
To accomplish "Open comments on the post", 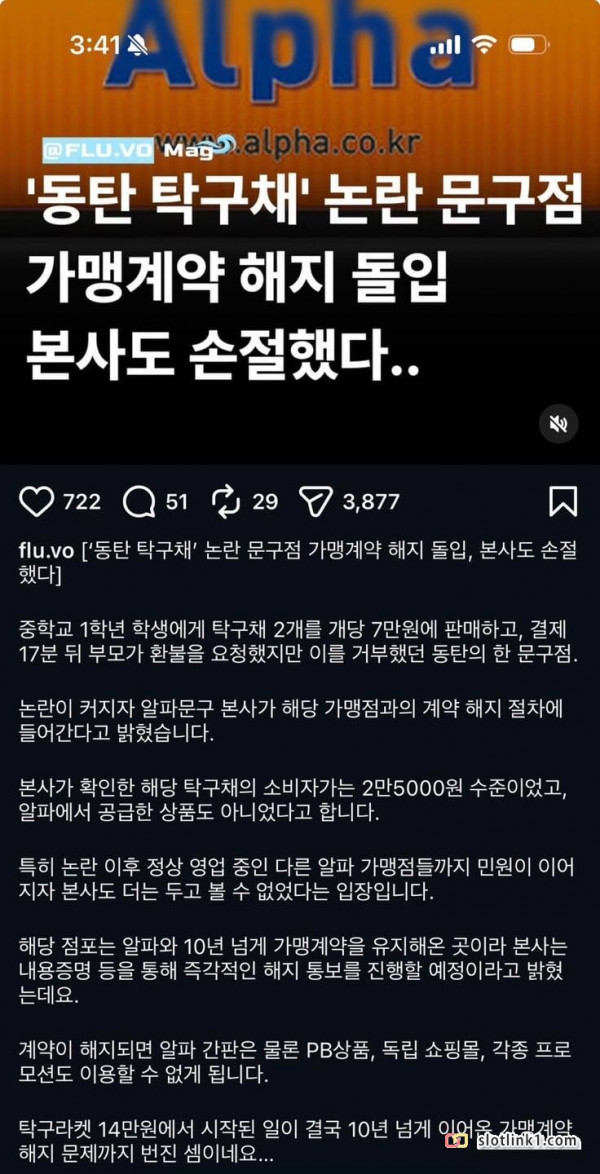I will (139, 502).
